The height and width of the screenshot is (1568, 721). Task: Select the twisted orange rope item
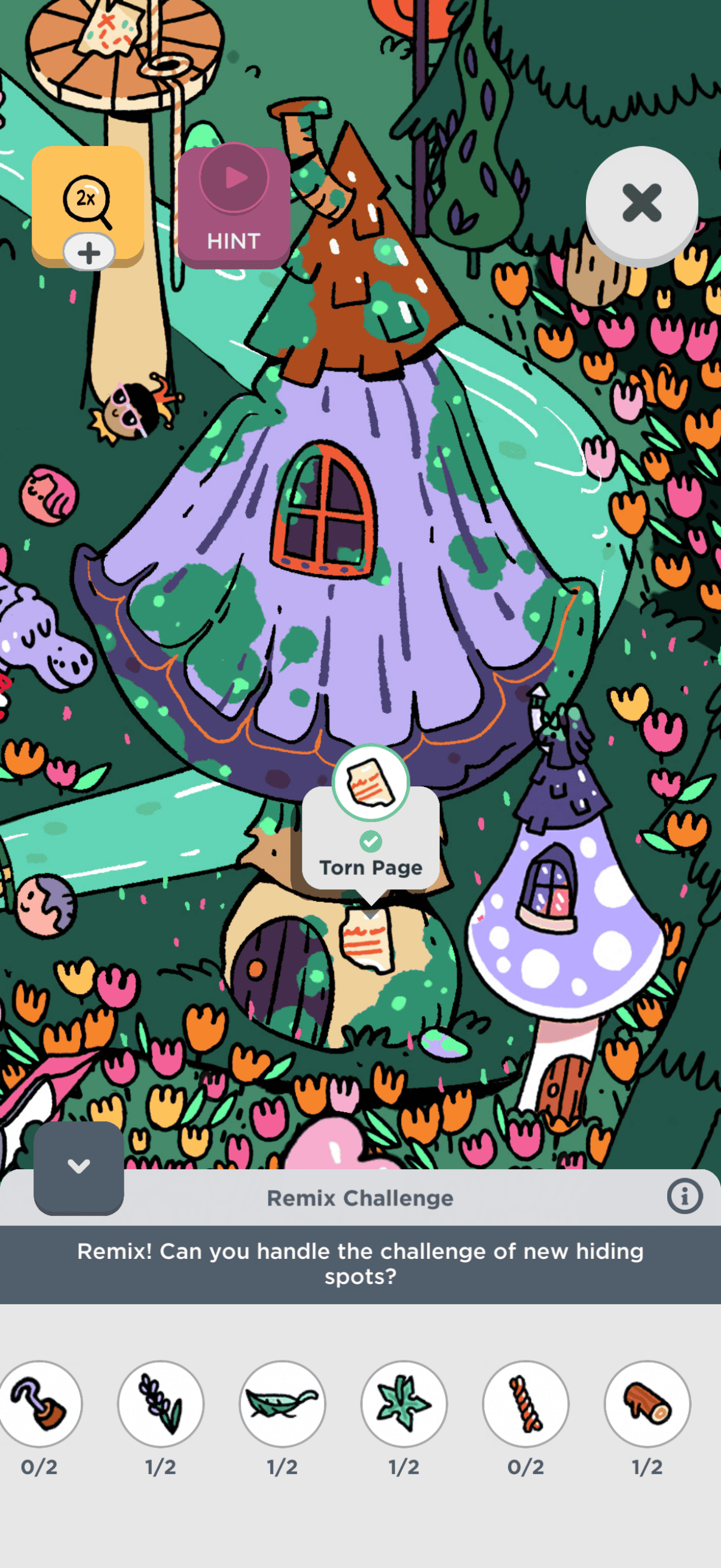point(526,1404)
